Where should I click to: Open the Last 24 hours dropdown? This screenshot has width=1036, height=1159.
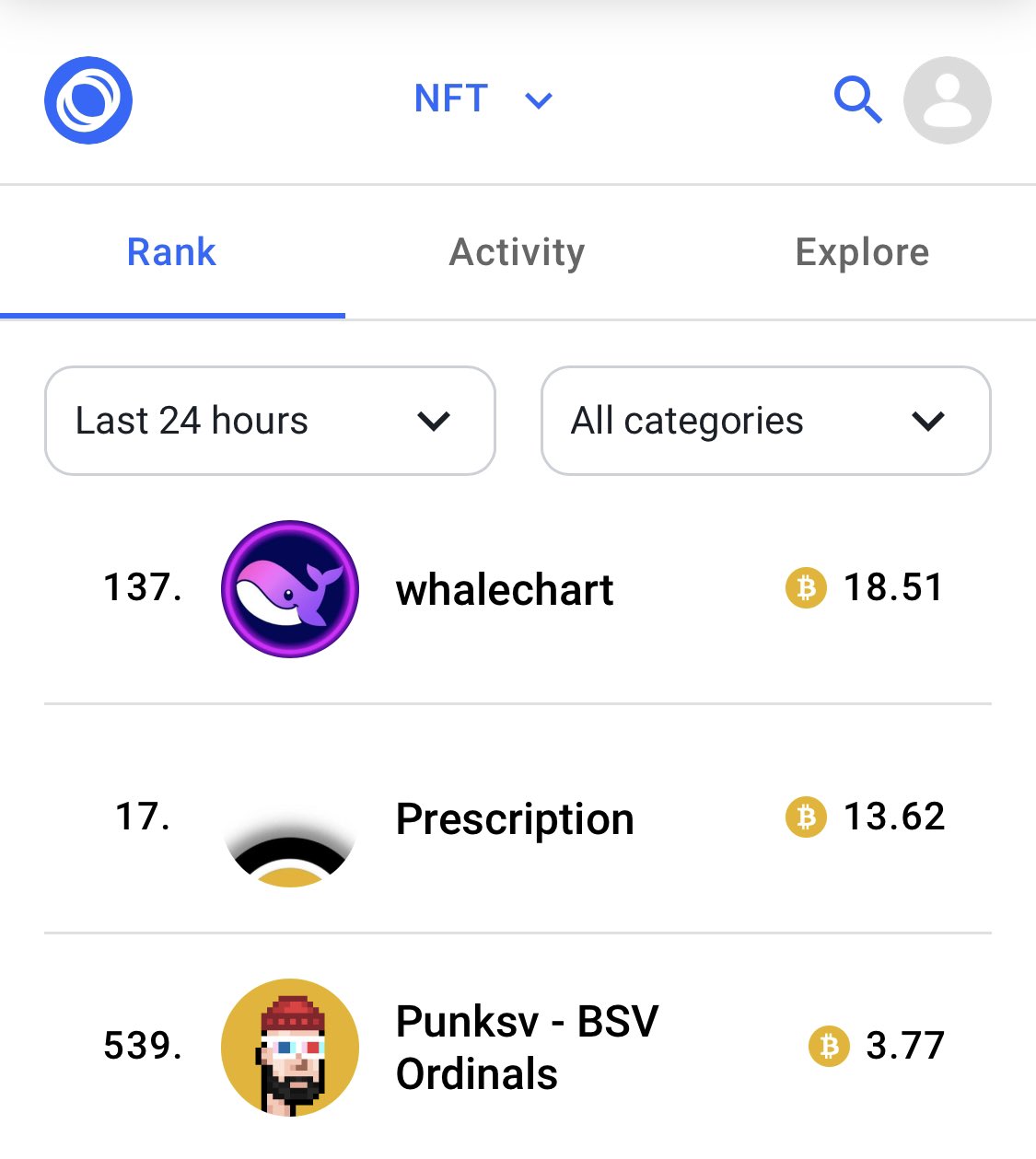(270, 421)
